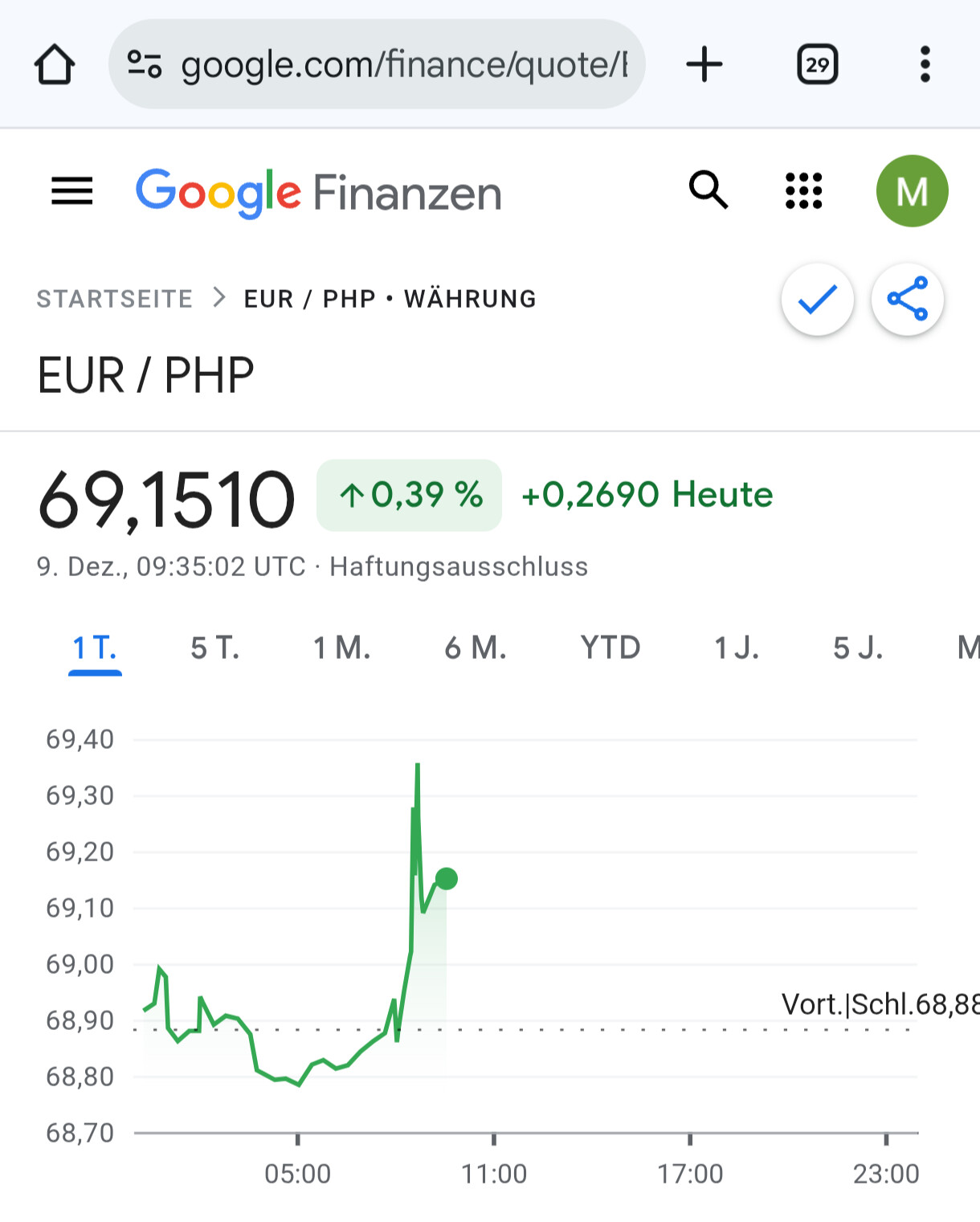Switch to the YTD chart range
The height and width of the screenshot is (1222, 980).
(x=610, y=648)
